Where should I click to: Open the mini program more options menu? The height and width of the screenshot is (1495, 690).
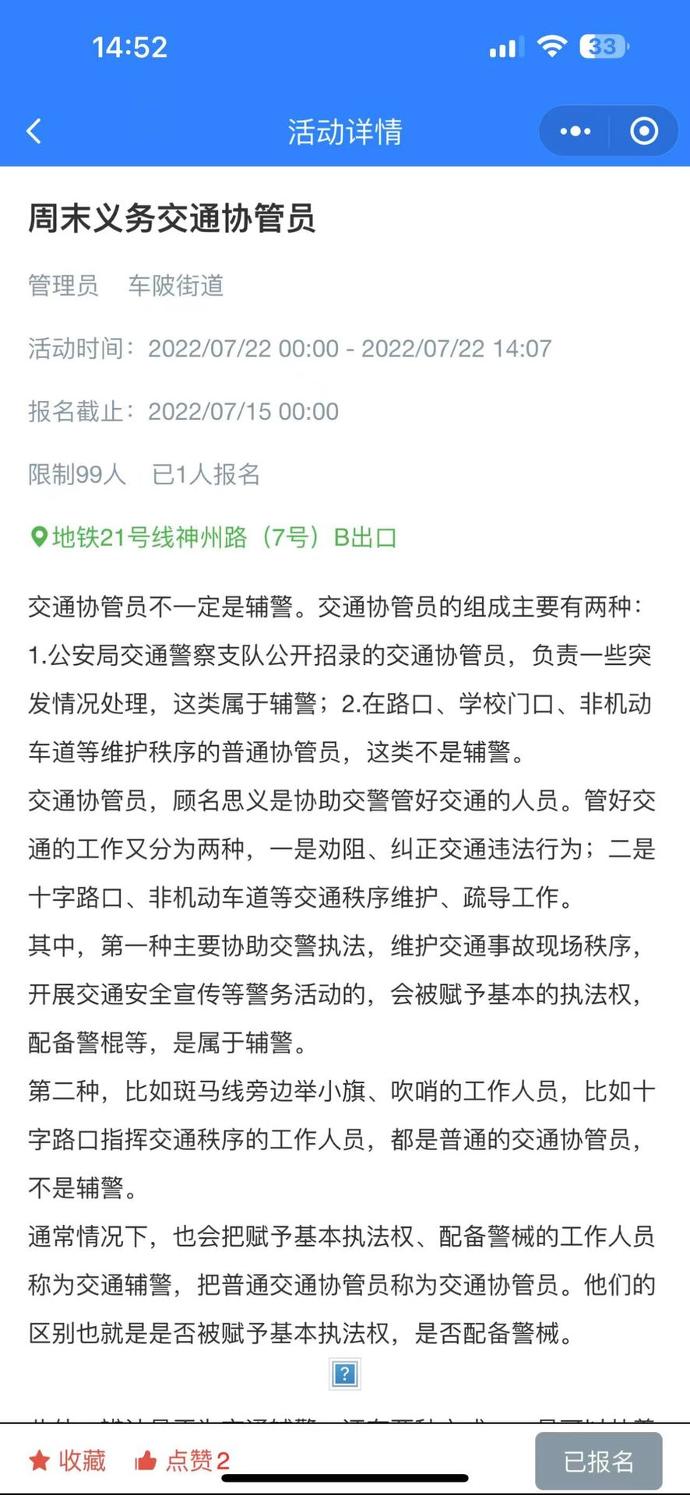[576, 131]
